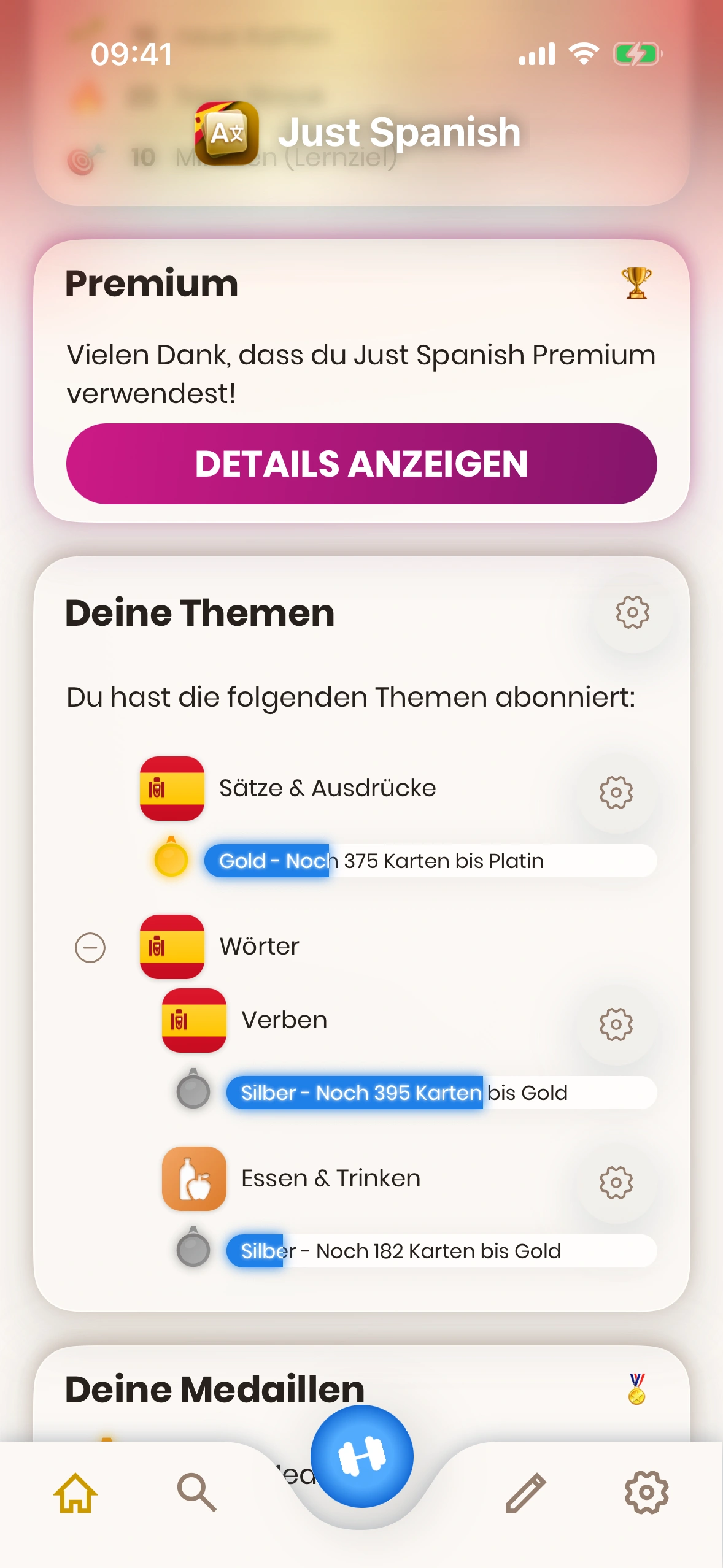
Task: Open settings for the Verben topic
Action: coord(616,1024)
